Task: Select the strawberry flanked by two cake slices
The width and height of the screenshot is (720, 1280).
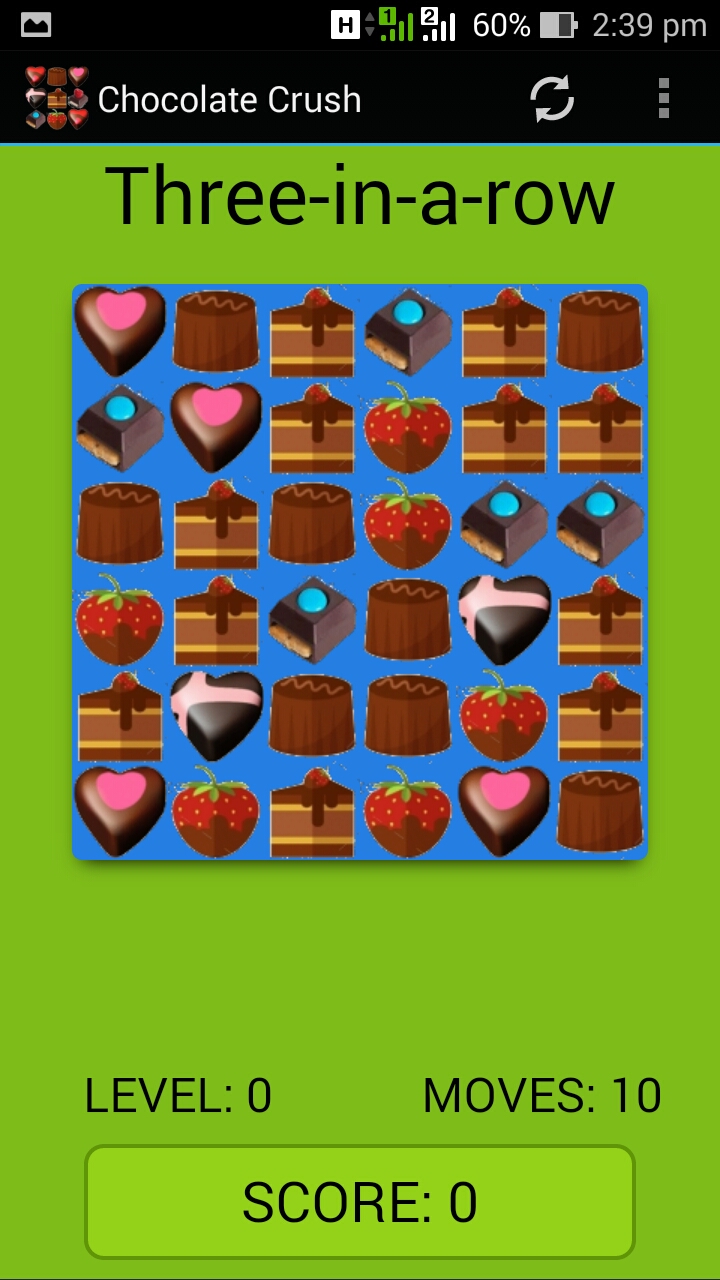Action: [x=408, y=427]
